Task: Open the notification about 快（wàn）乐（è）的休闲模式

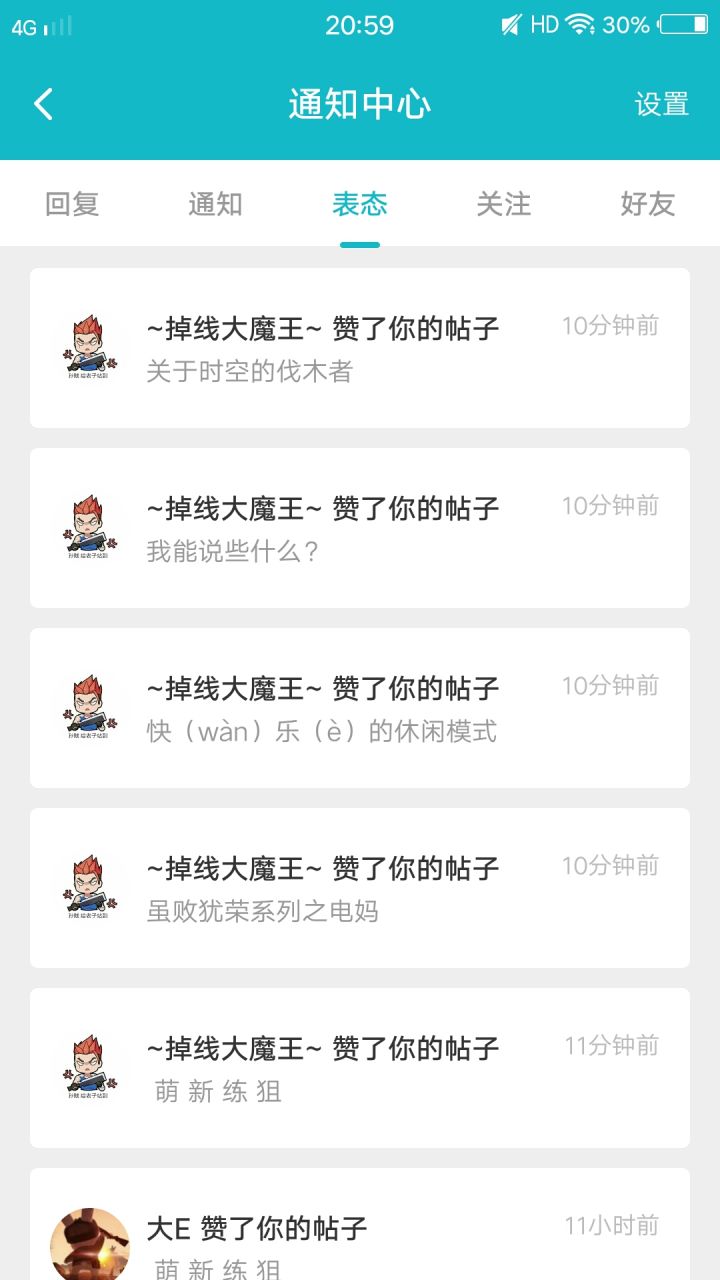Action: pyautogui.click(x=360, y=708)
